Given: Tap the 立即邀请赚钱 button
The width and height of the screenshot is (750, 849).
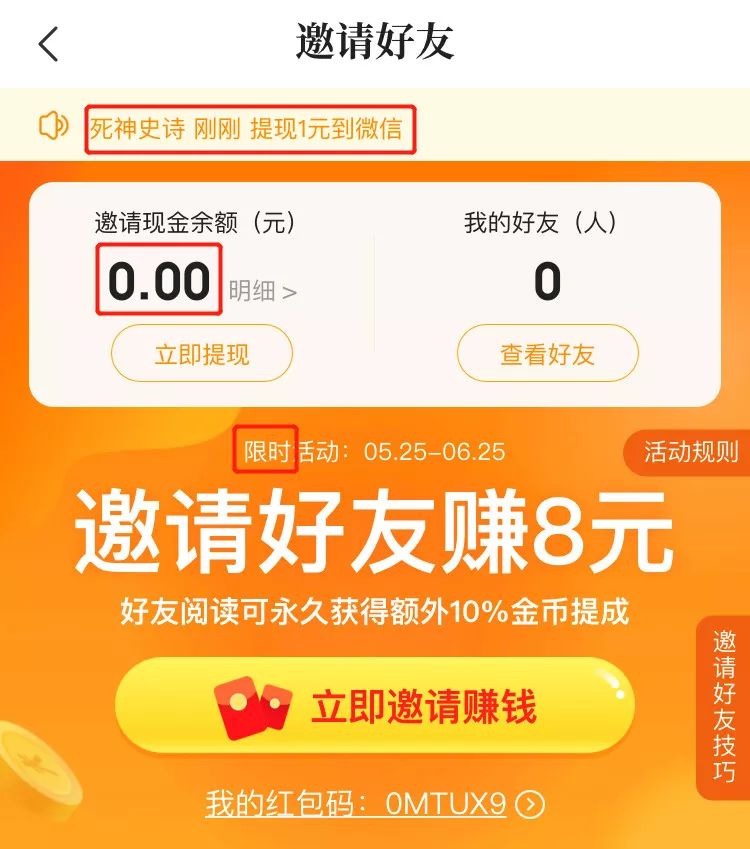Looking at the screenshot, I should coord(374,707).
